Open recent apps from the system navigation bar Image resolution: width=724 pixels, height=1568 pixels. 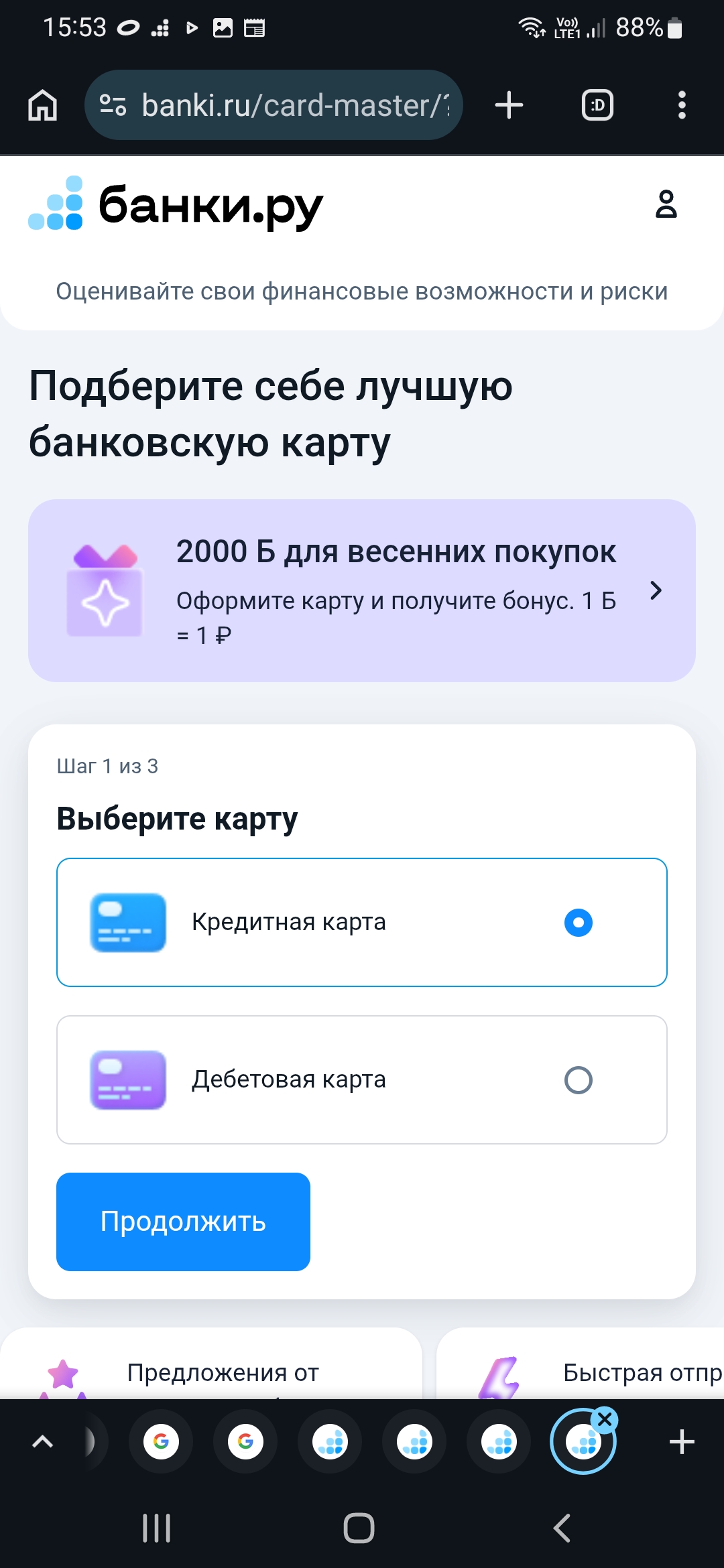(157, 1528)
